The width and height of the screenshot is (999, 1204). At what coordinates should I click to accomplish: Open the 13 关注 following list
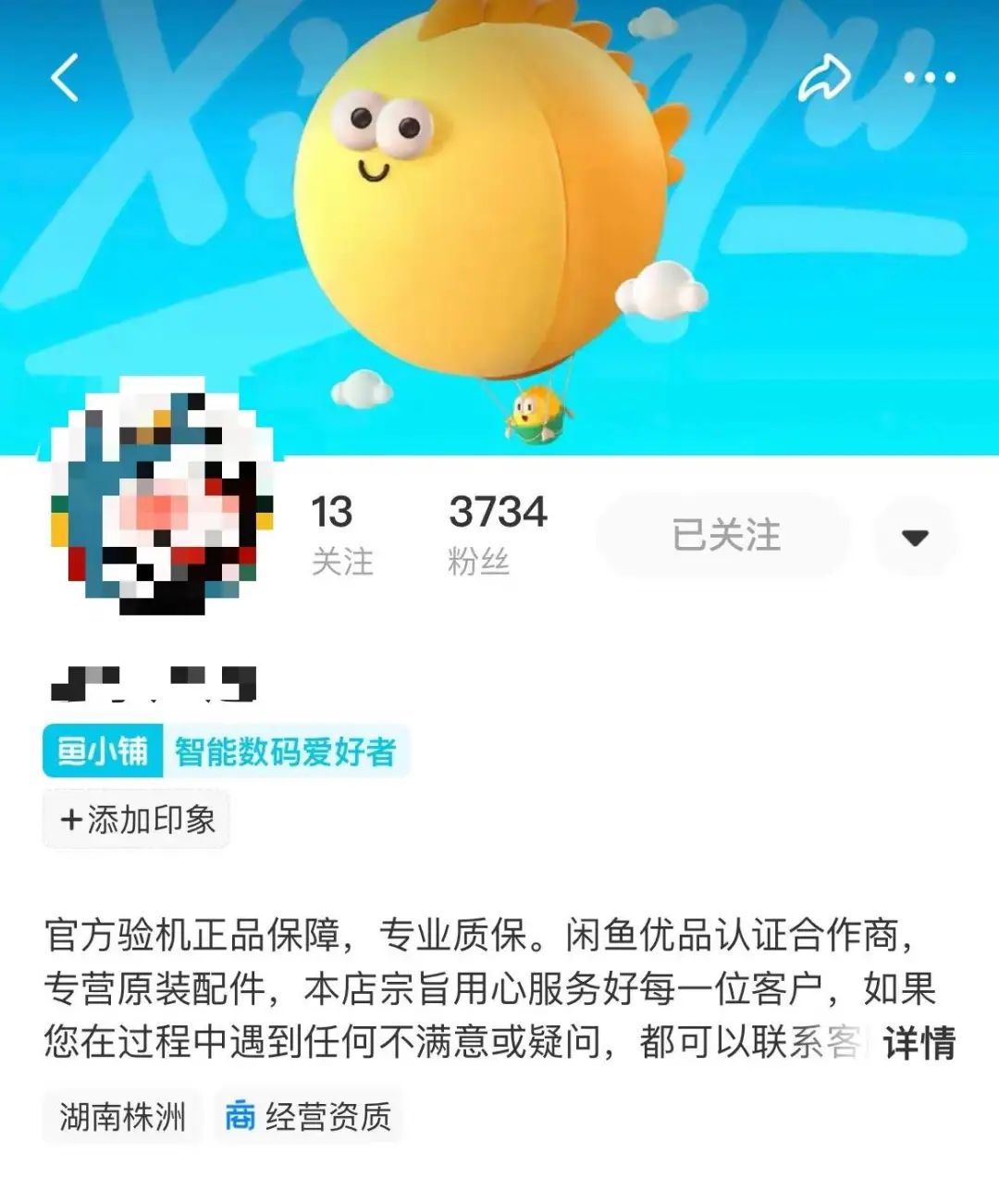coord(340,535)
